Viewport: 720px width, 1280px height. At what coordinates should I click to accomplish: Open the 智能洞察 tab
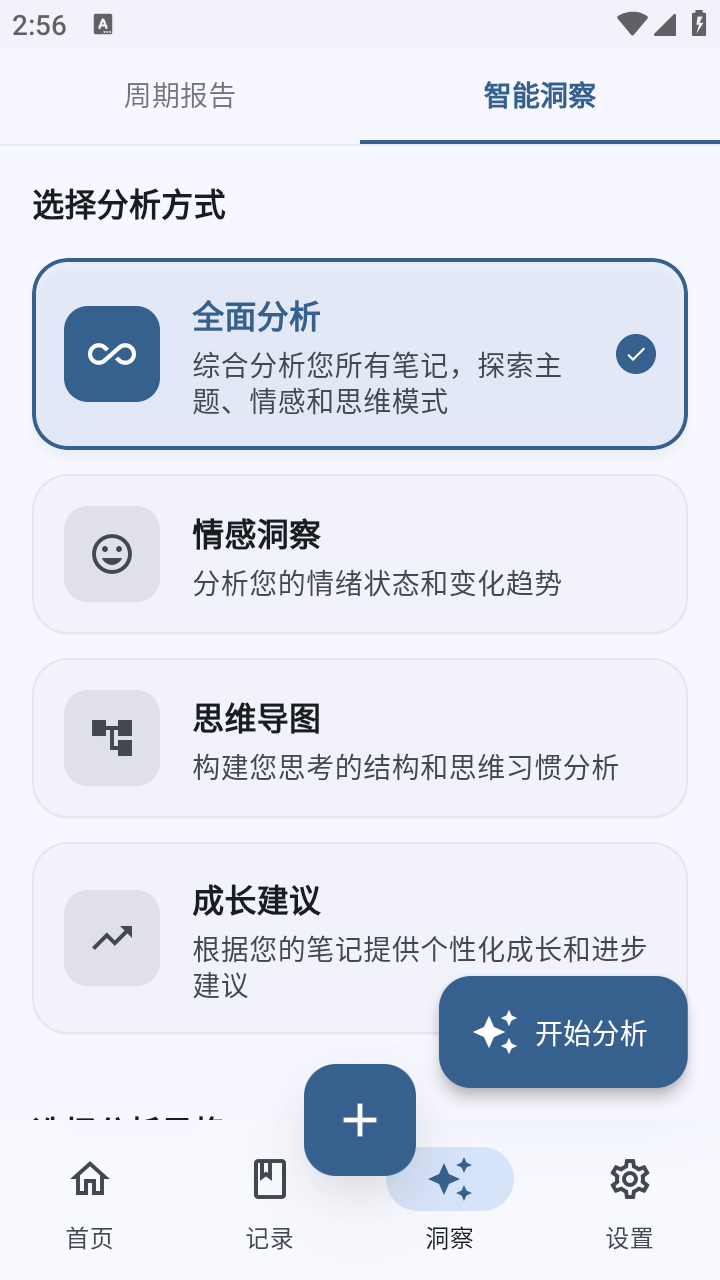point(539,95)
